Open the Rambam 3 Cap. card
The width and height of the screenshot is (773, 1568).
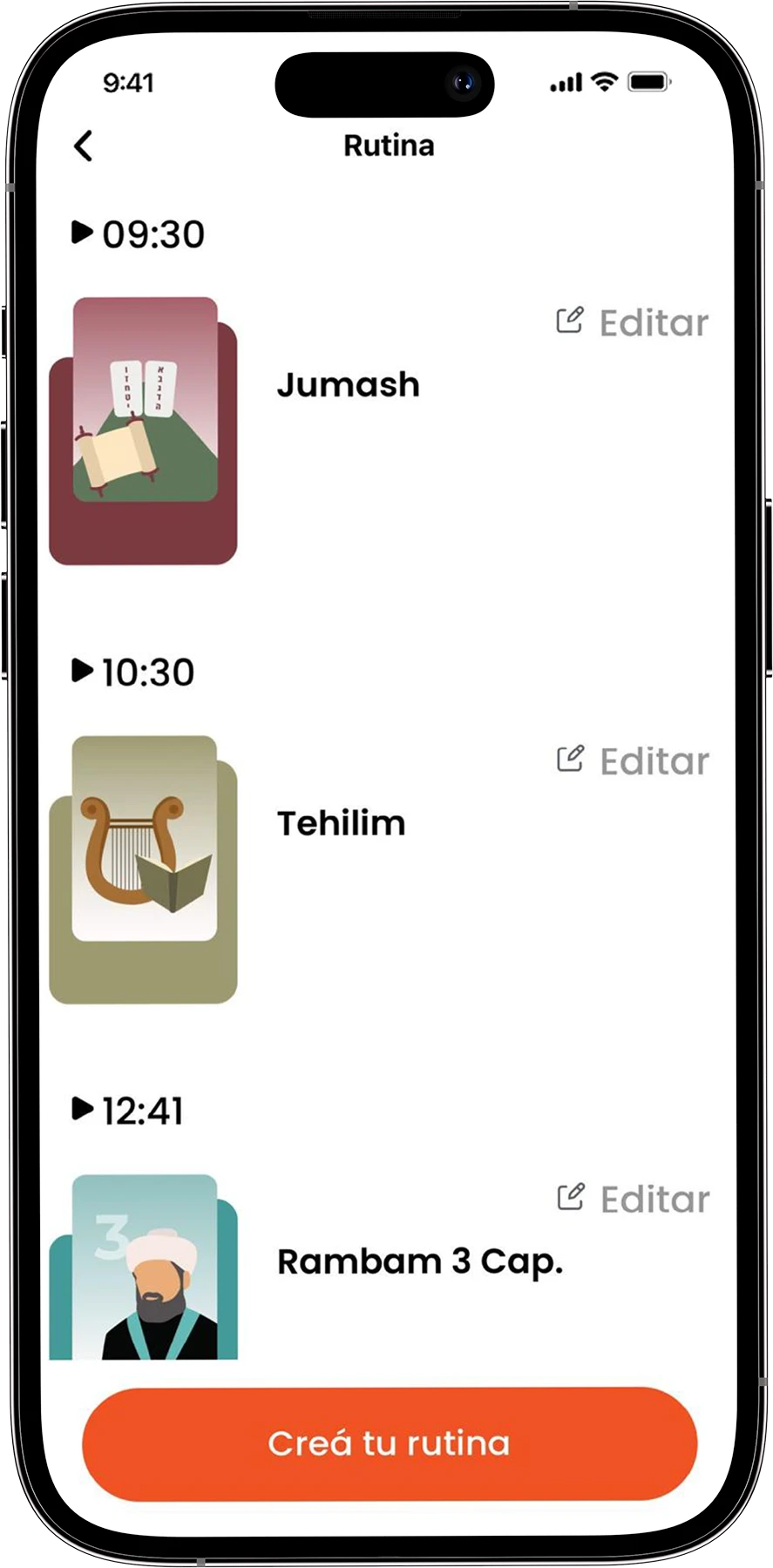145,1267
